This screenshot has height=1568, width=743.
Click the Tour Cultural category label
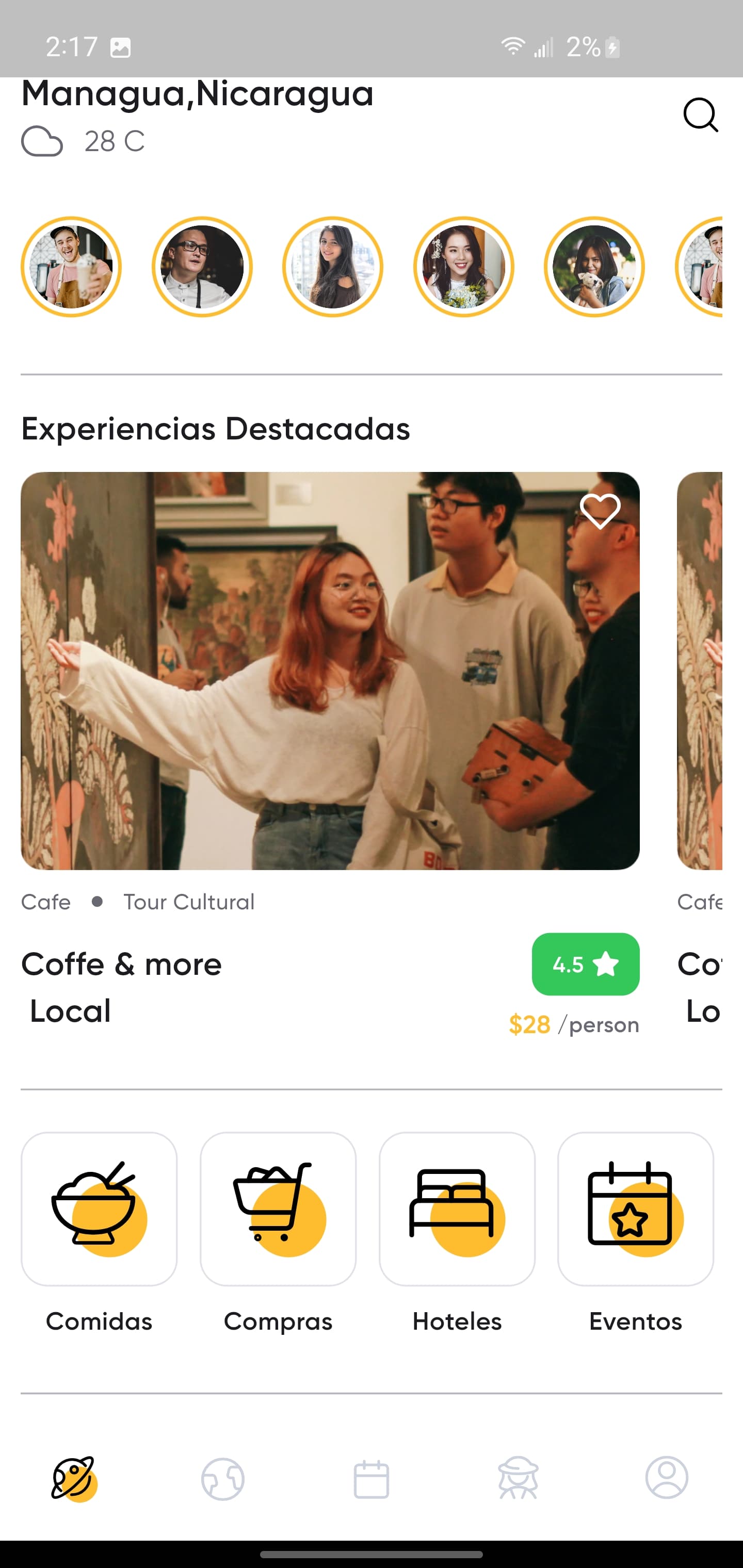click(x=189, y=902)
